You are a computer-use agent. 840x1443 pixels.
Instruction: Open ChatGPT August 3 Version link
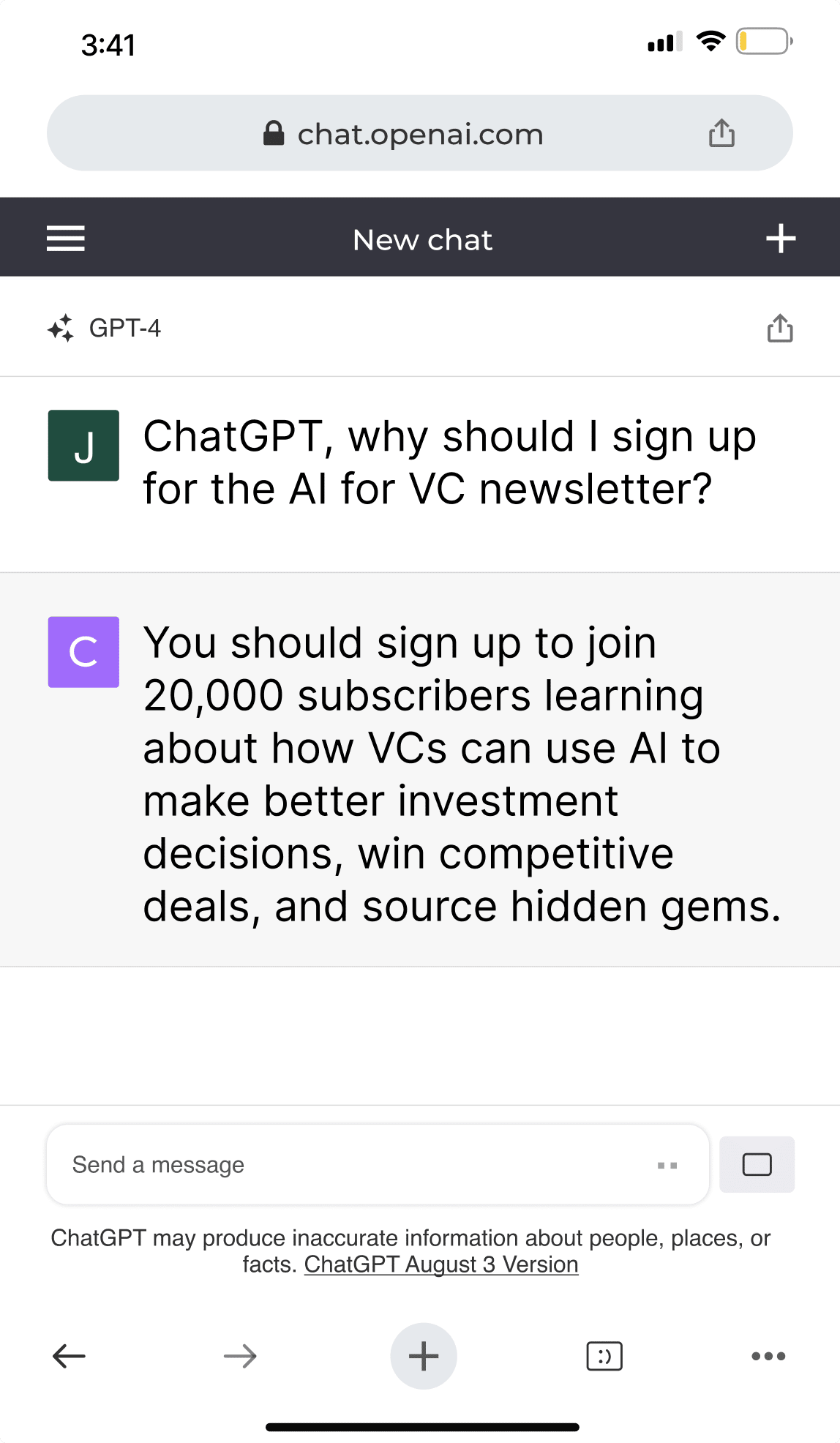point(441,1264)
